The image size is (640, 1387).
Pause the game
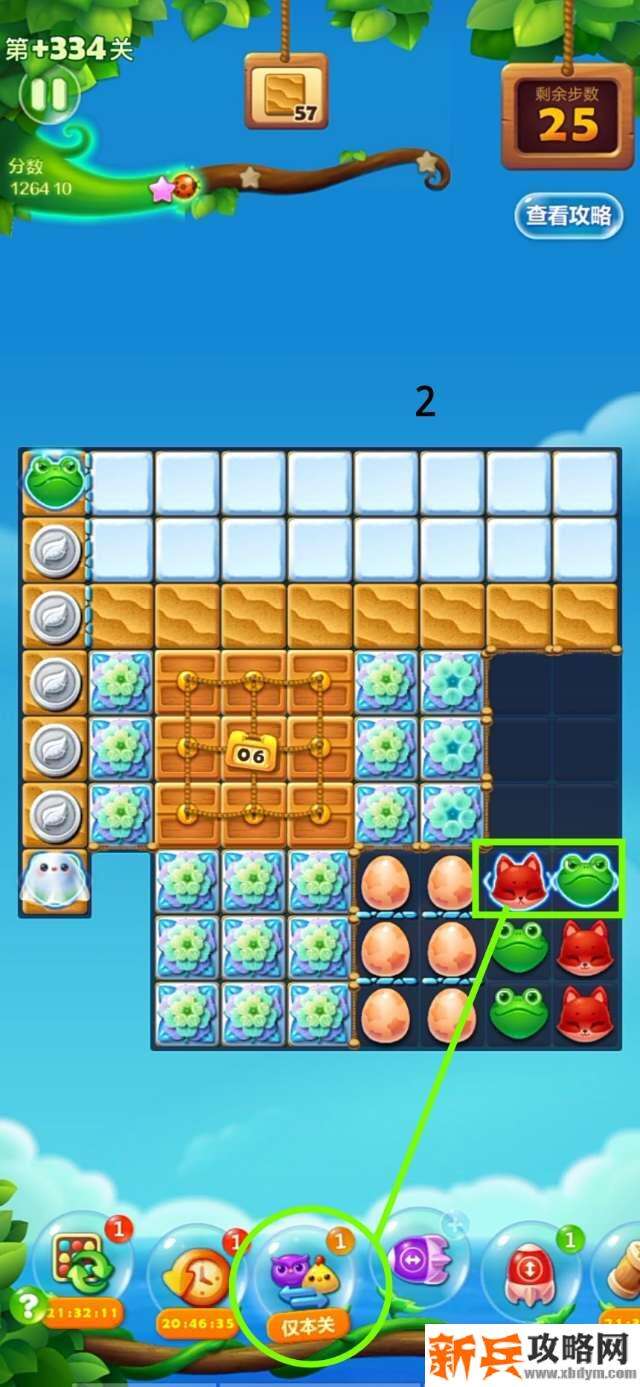[x=48, y=95]
